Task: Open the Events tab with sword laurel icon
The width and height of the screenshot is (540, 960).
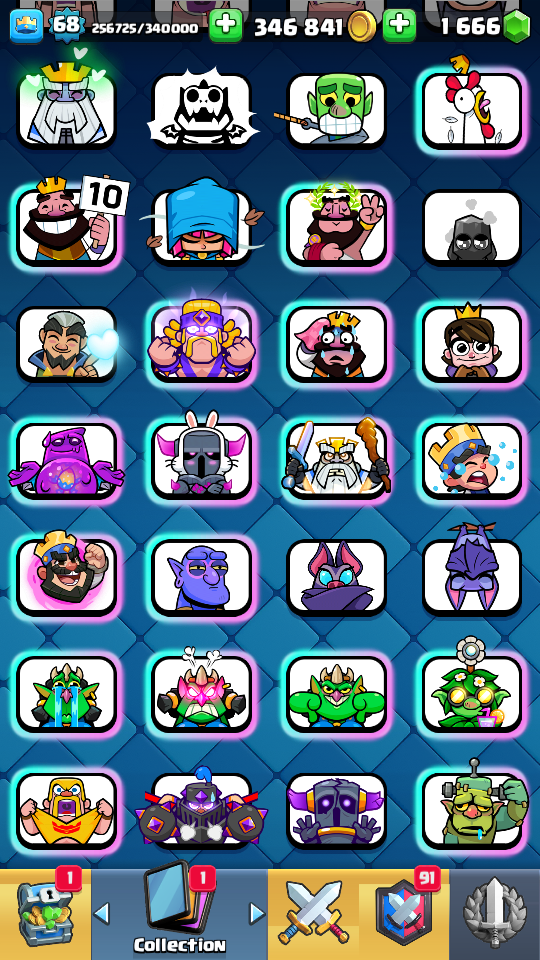Action: (x=495, y=914)
